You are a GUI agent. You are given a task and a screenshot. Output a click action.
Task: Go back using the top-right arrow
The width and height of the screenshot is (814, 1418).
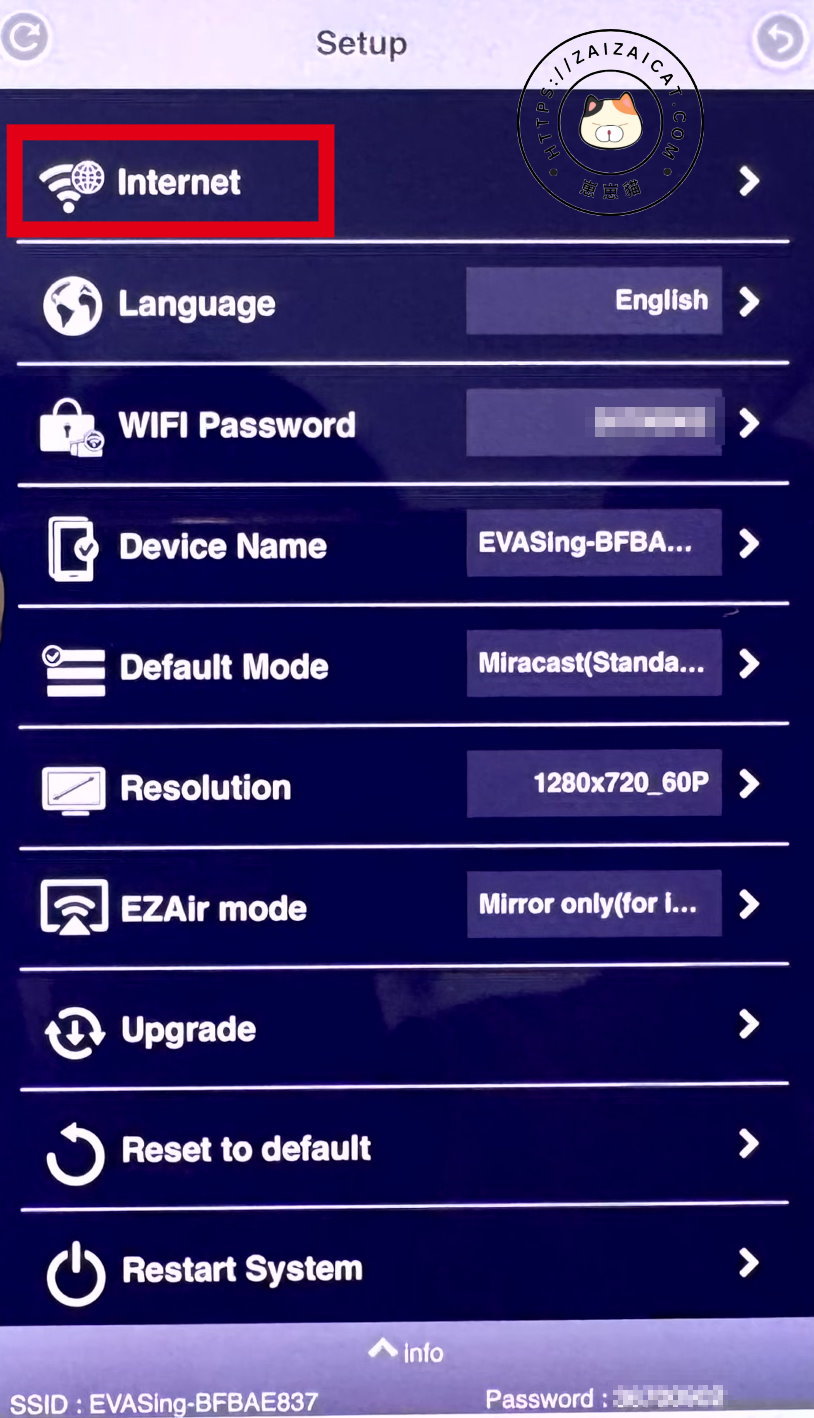point(781,41)
